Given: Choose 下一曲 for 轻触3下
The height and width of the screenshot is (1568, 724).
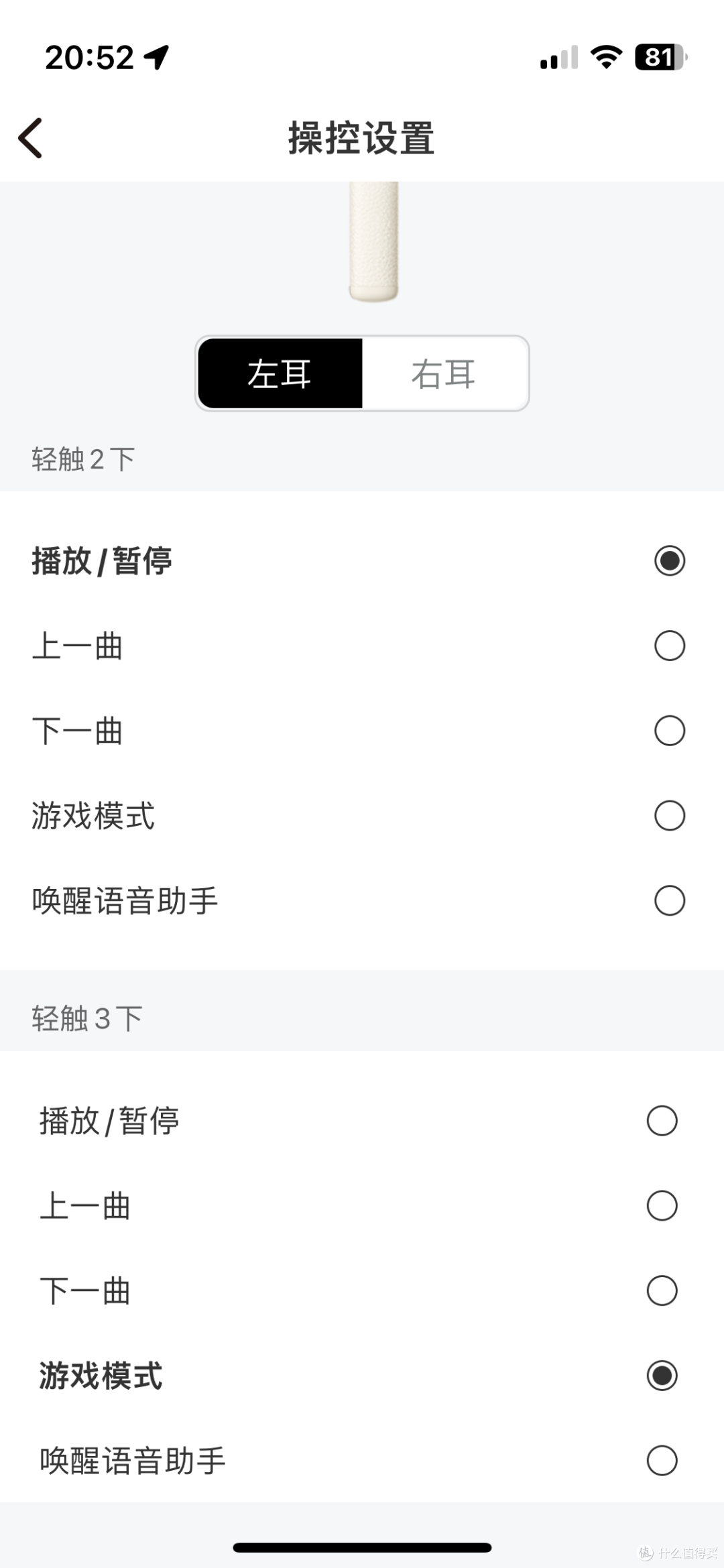Looking at the screenshot, I should tap(362, 1290).
